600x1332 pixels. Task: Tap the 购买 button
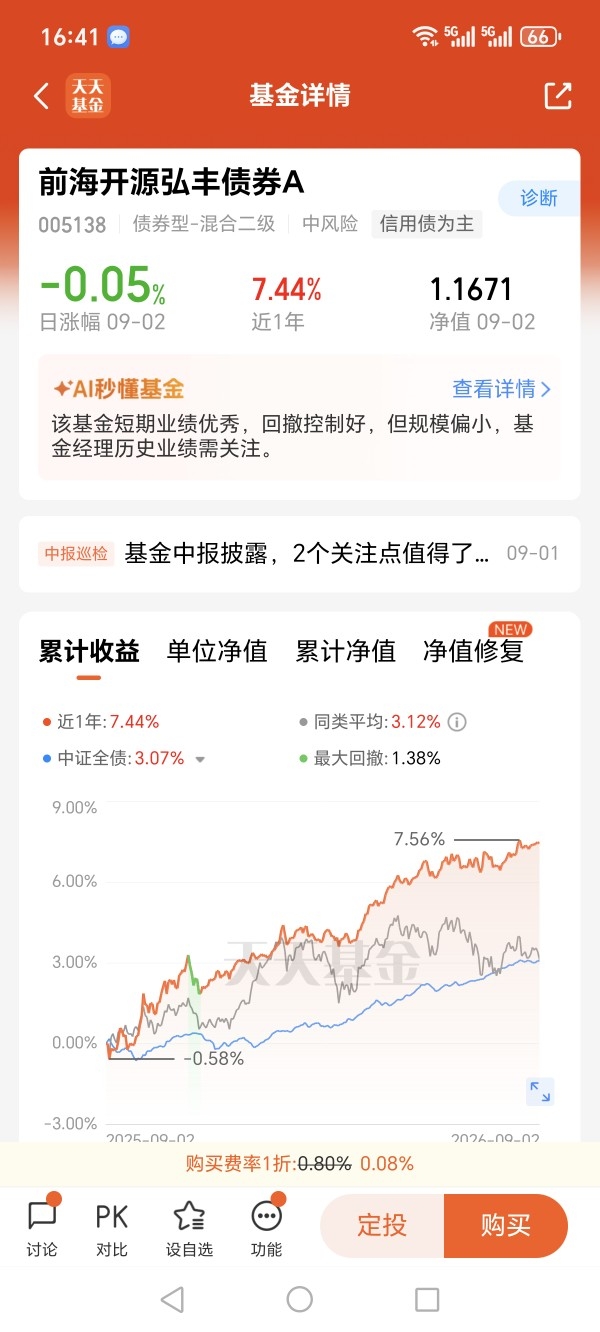point(506,1225)
